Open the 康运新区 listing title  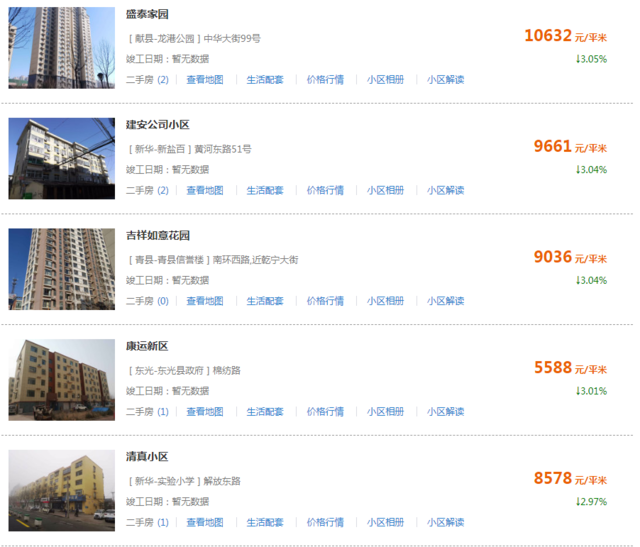pyautogui.click(x=147, y=346)
